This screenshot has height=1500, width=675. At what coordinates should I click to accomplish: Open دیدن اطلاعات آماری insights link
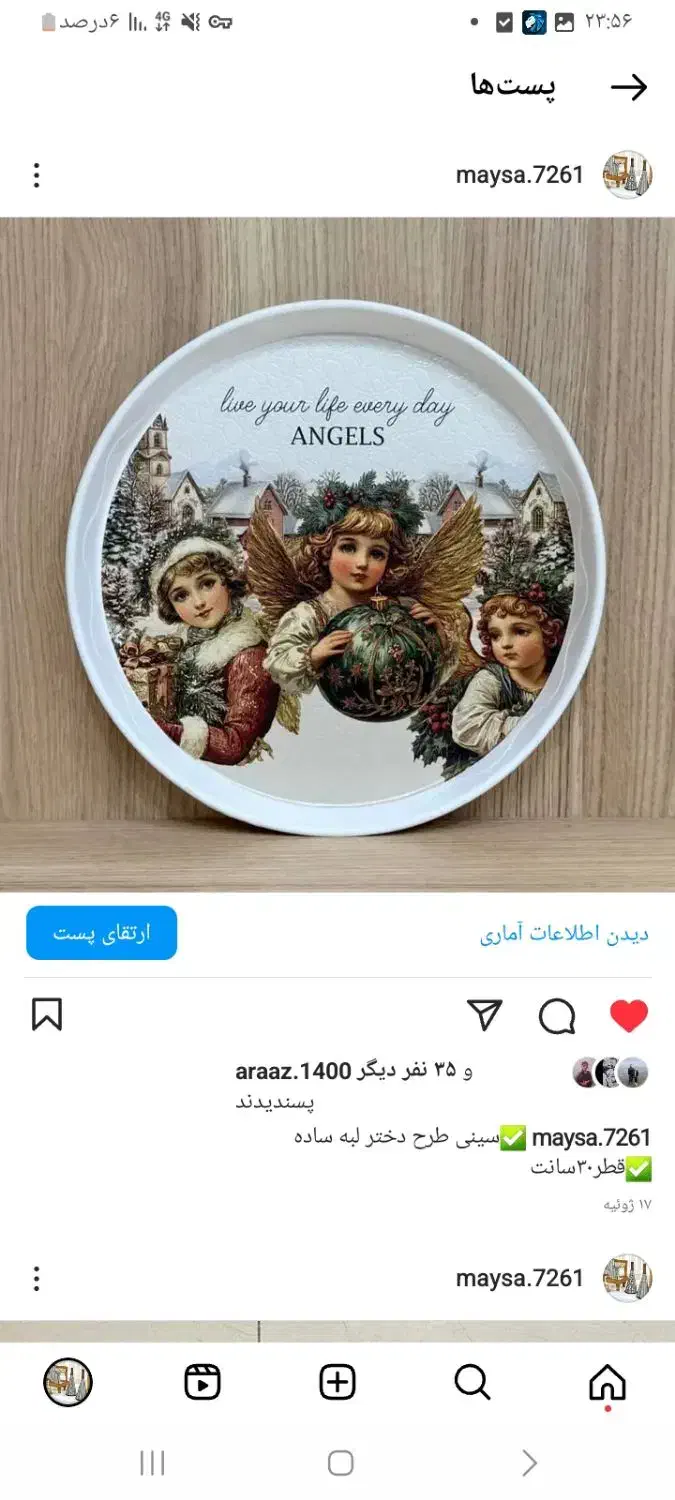tap(564, 934)
